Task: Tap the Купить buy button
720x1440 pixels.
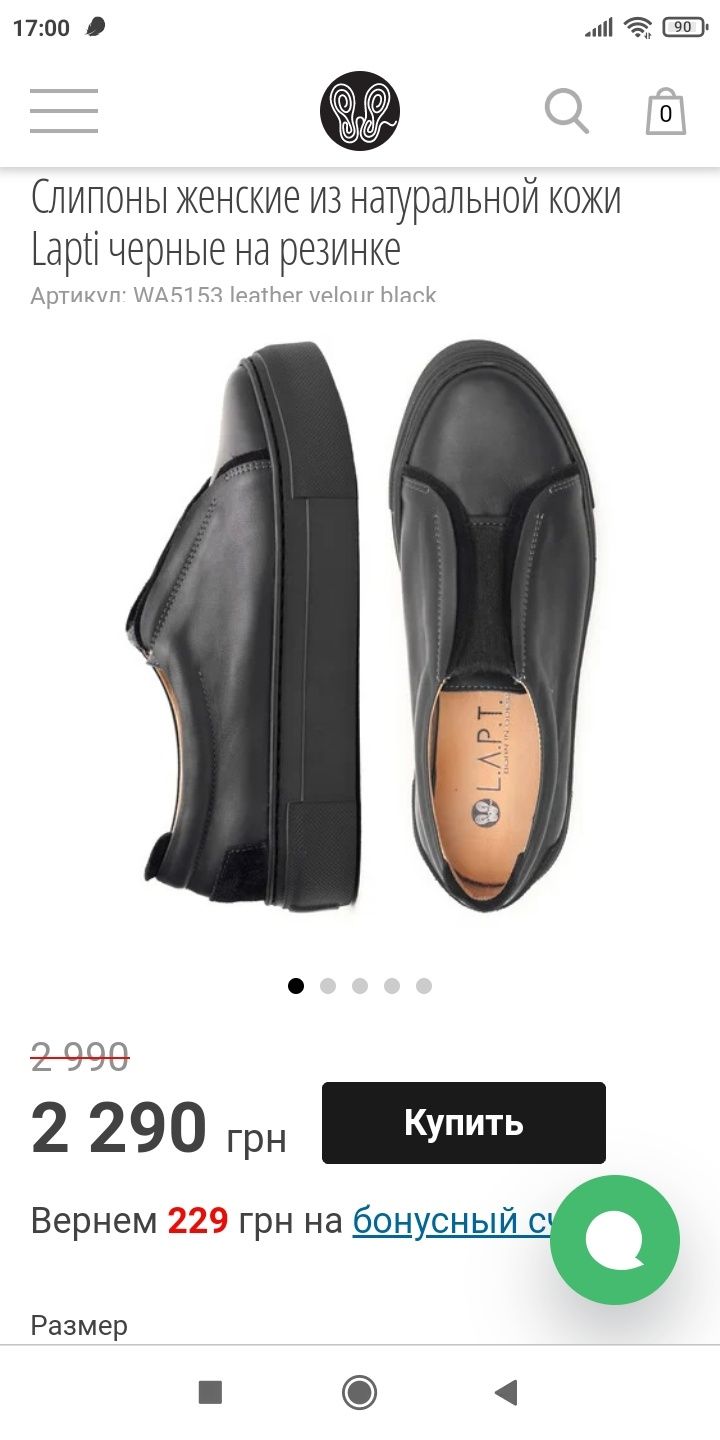Action: (463, 1122)
